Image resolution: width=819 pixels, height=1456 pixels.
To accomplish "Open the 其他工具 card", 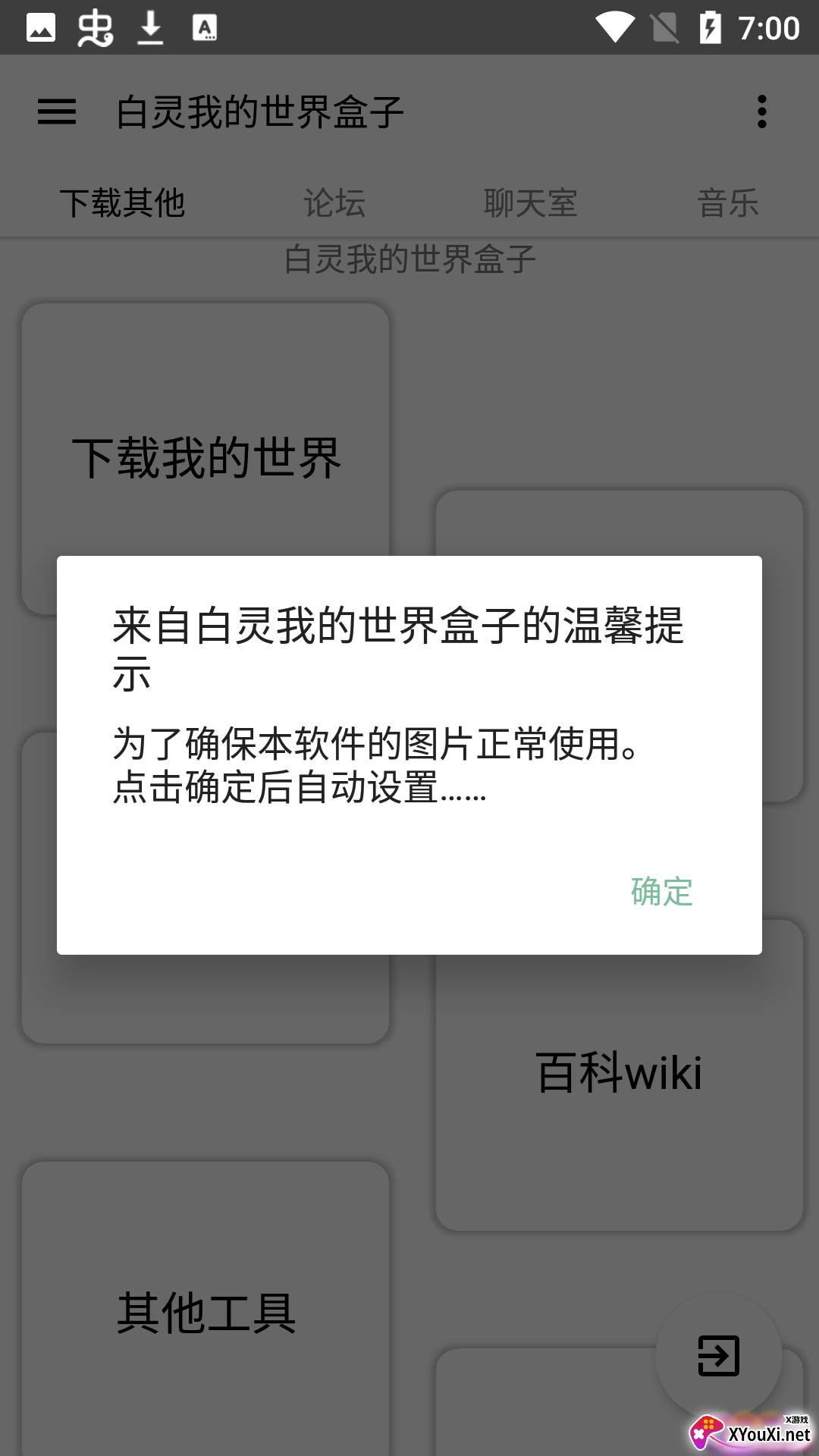I will (206, 1312).
